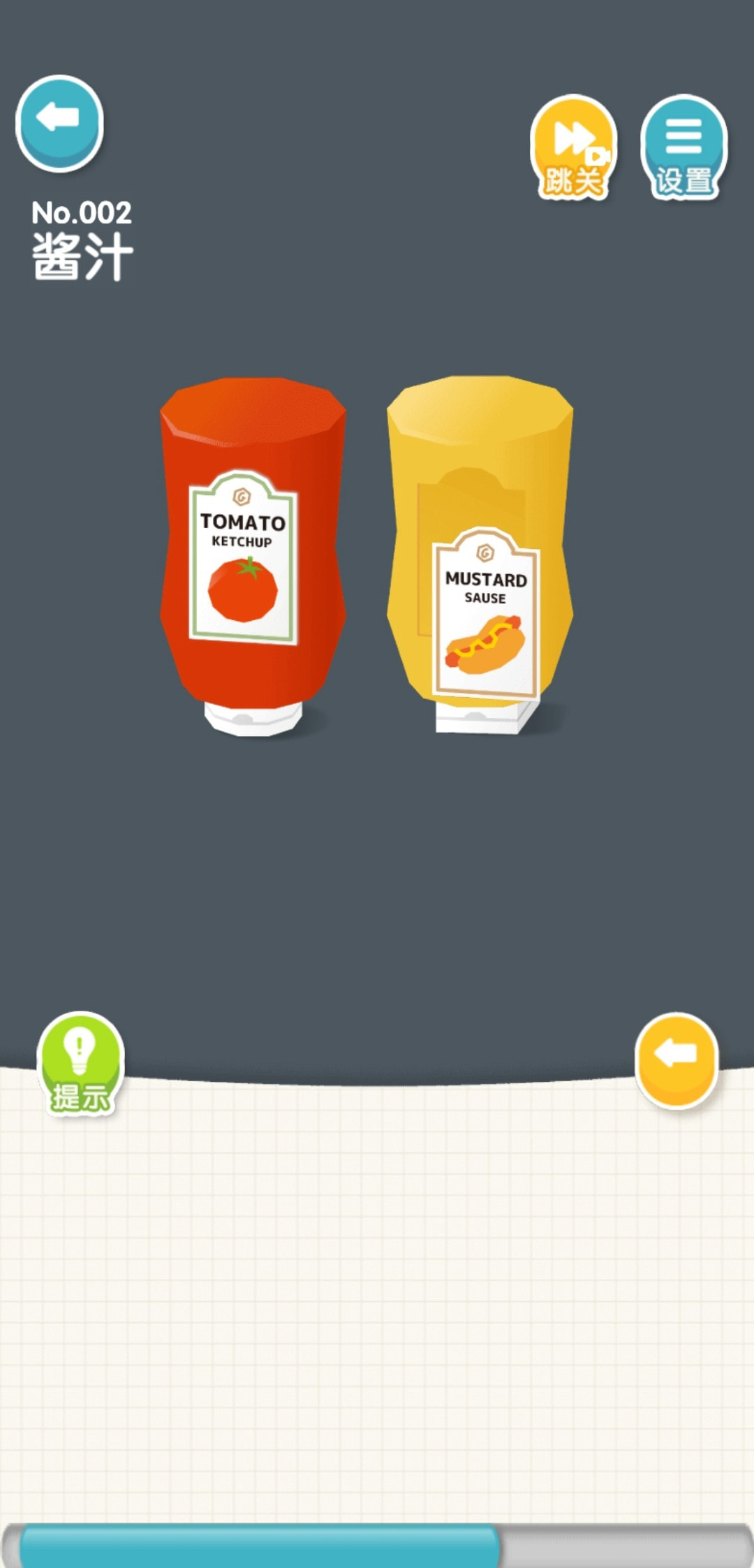Tap the yellow undo arrow button
The width and height of the screenshot is (754, 1568).
coord(676,1059)
